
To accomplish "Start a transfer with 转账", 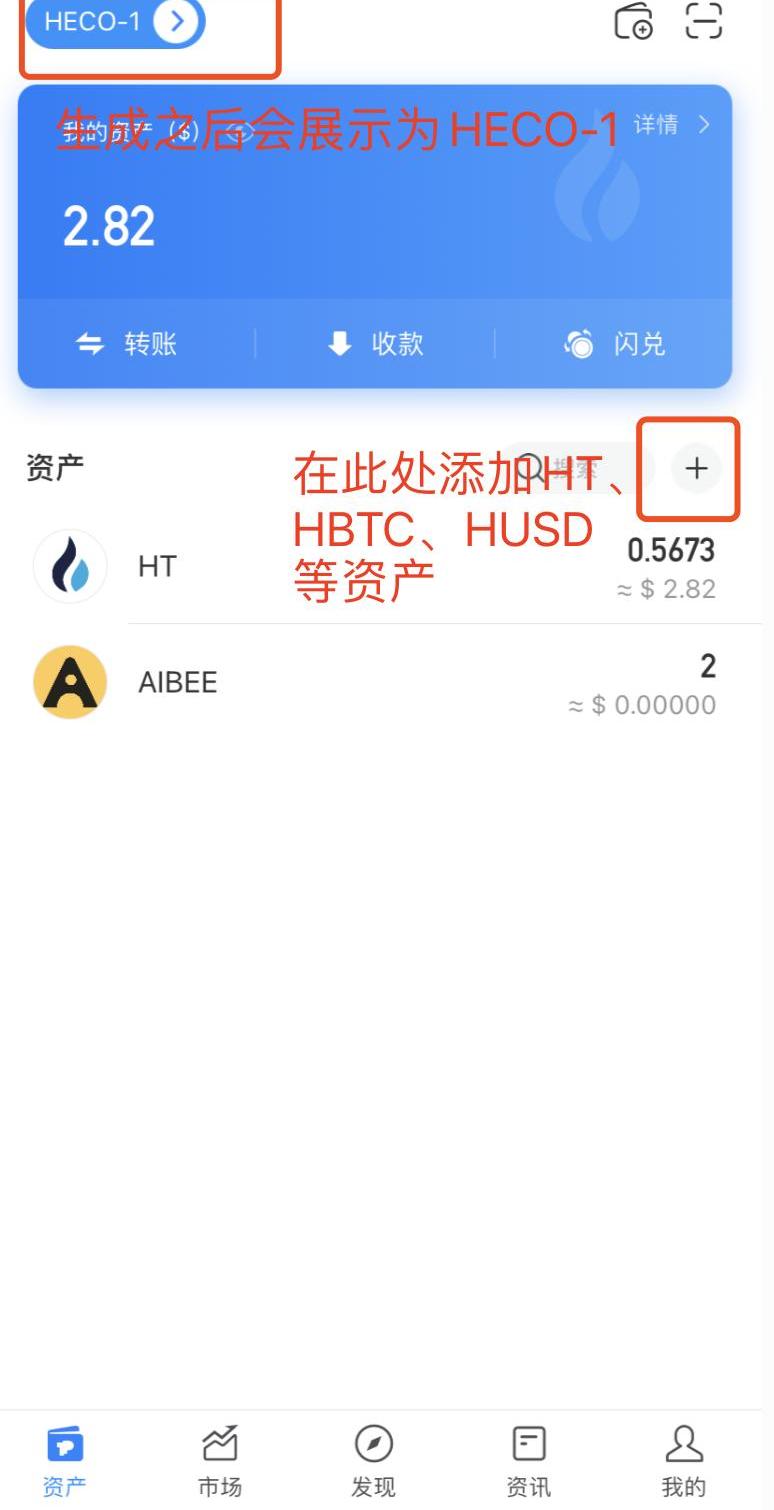I will point(127,344).
